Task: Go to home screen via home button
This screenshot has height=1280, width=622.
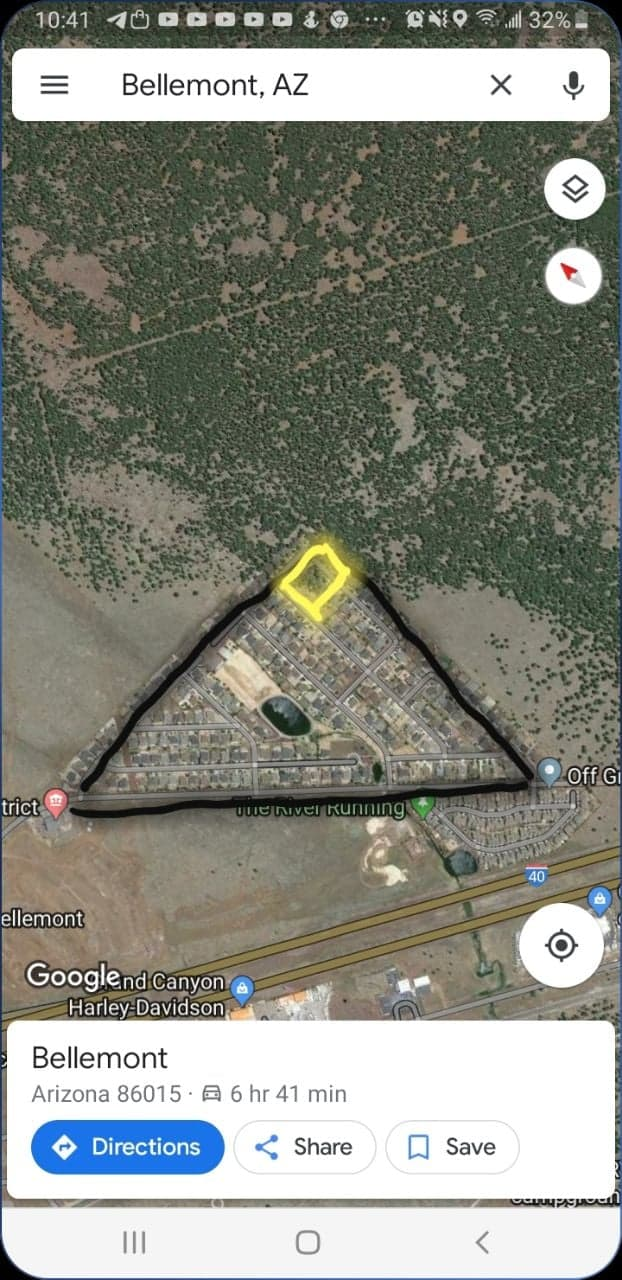Action: point(308,1242)
